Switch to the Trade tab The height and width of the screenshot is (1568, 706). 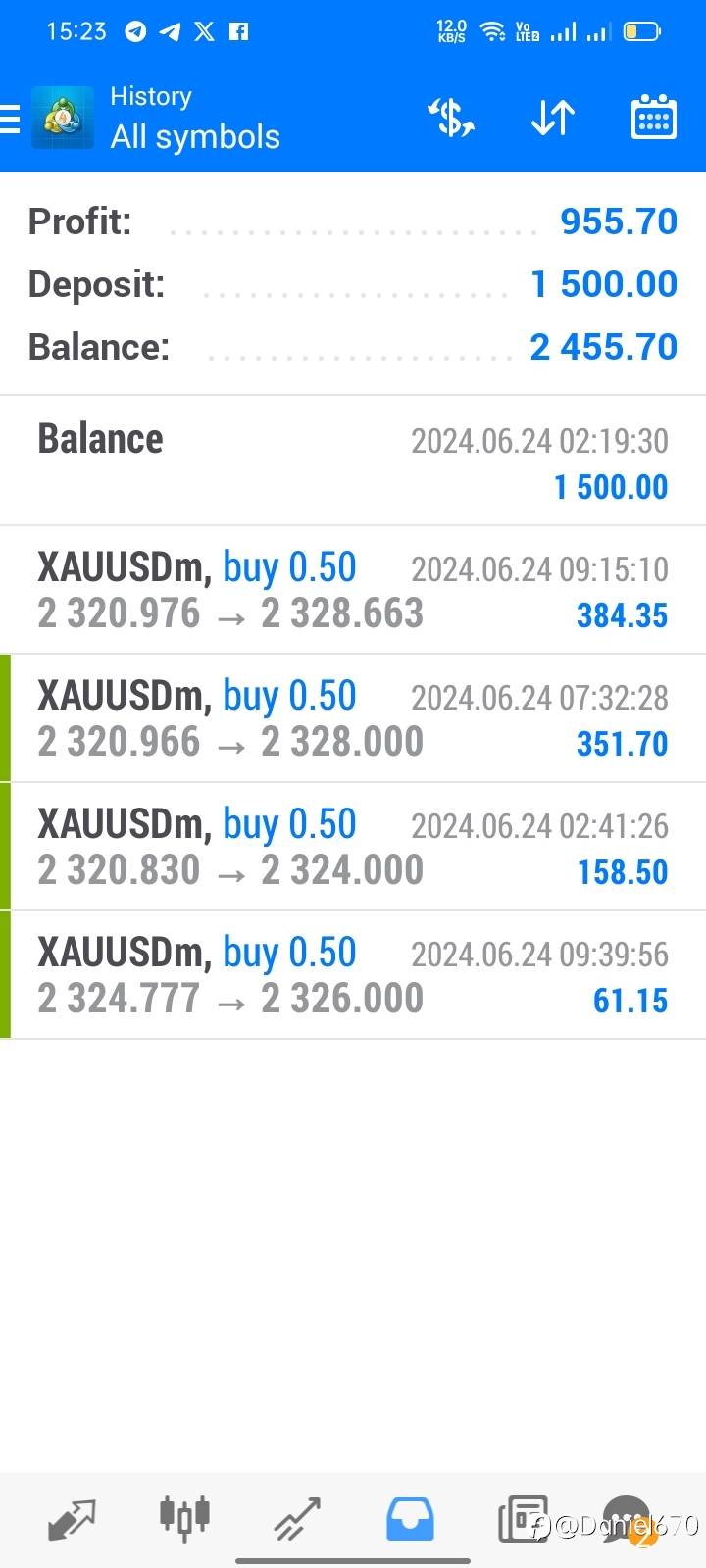coord(297,1519)
